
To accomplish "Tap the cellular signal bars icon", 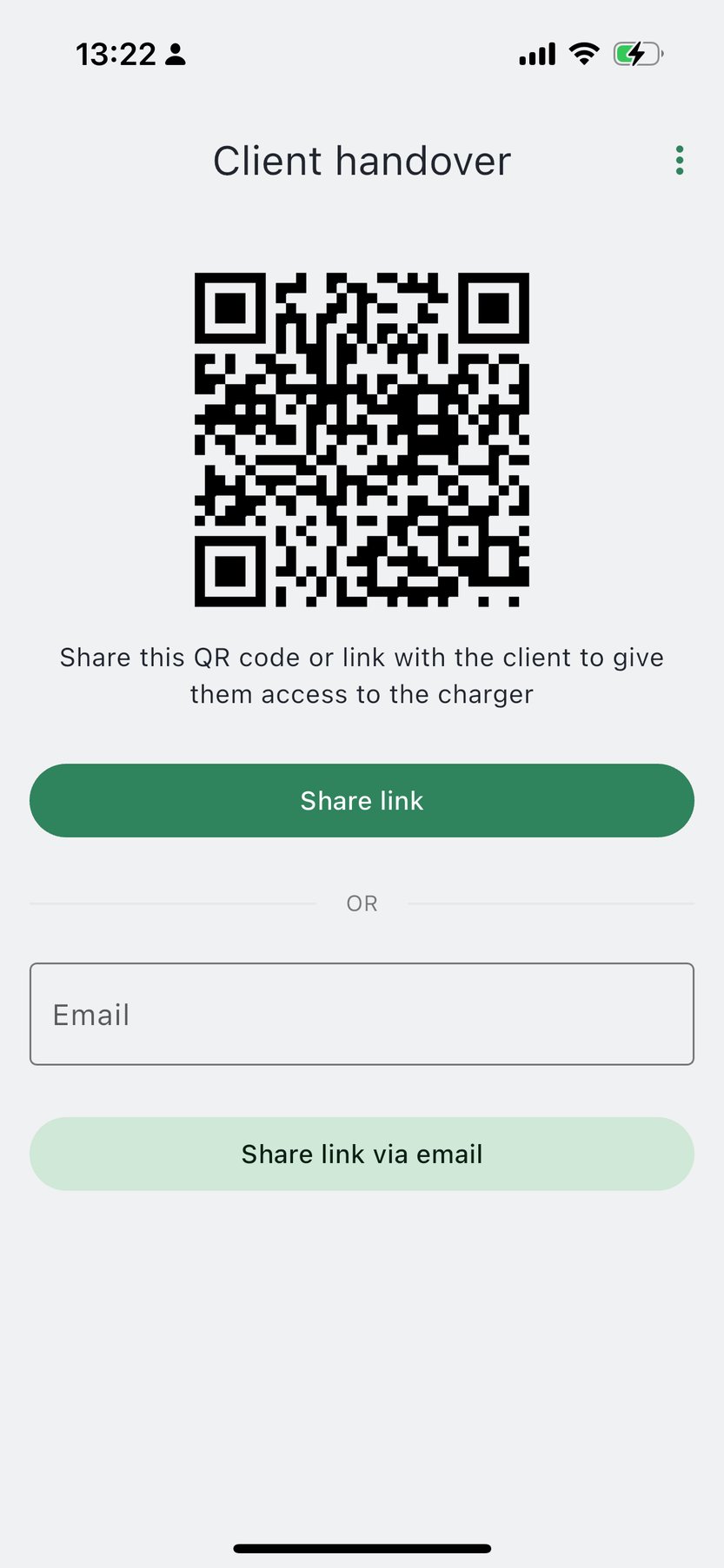I will [536, 53].
